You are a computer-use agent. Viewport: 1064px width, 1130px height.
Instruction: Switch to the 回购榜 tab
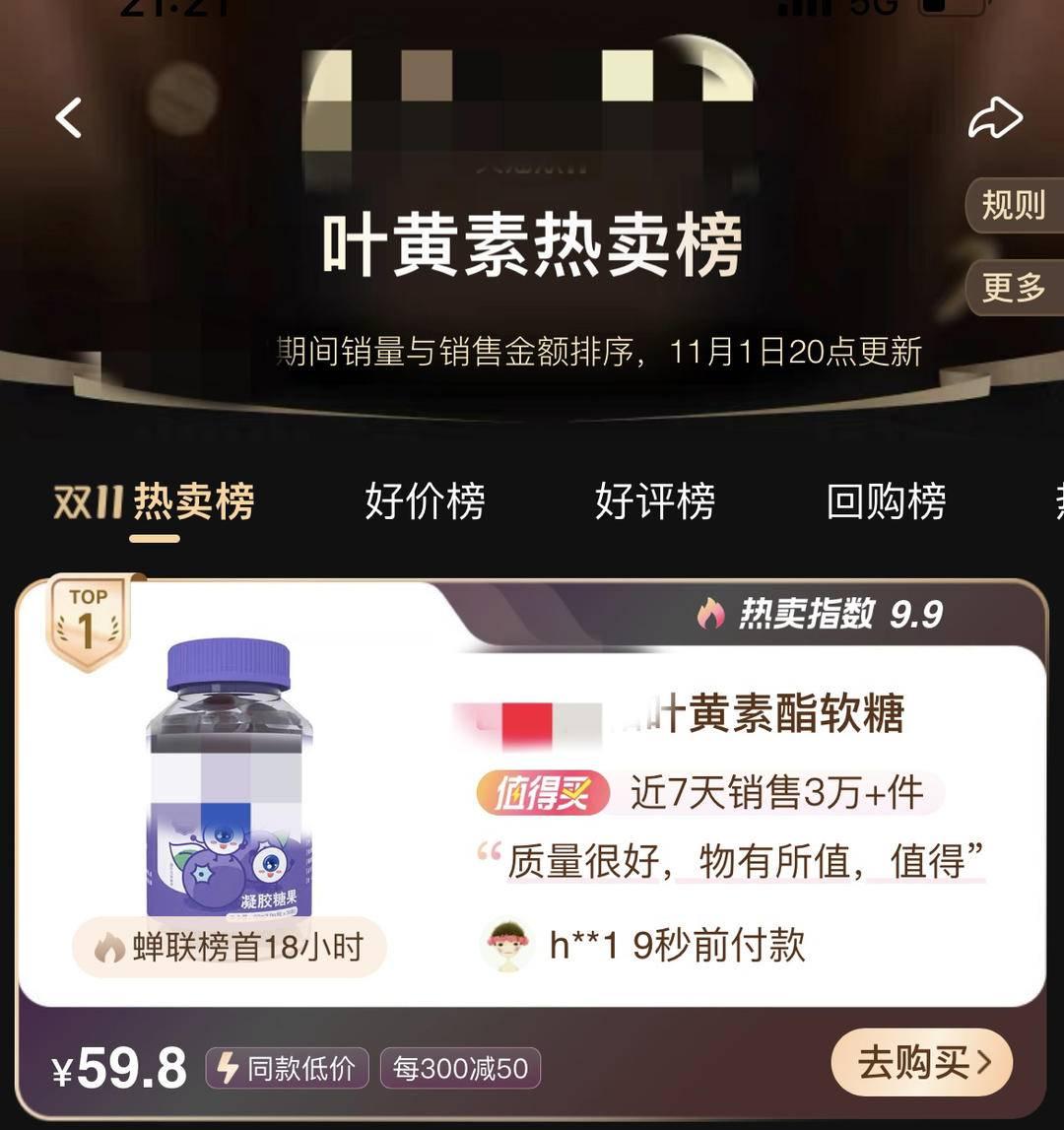pos(886,501)
